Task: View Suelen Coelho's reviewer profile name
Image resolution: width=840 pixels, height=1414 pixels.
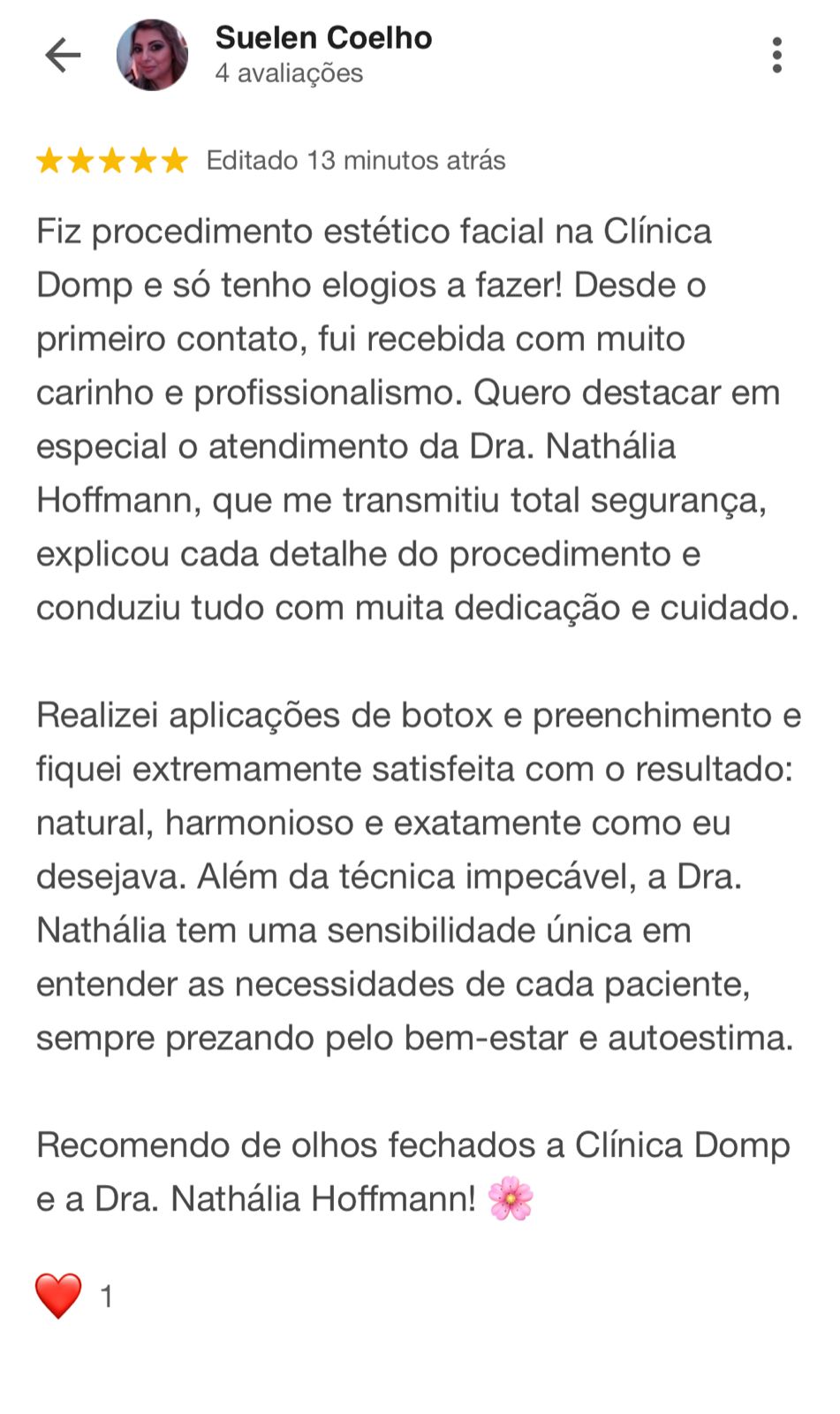Action: (x=323, y=38)
